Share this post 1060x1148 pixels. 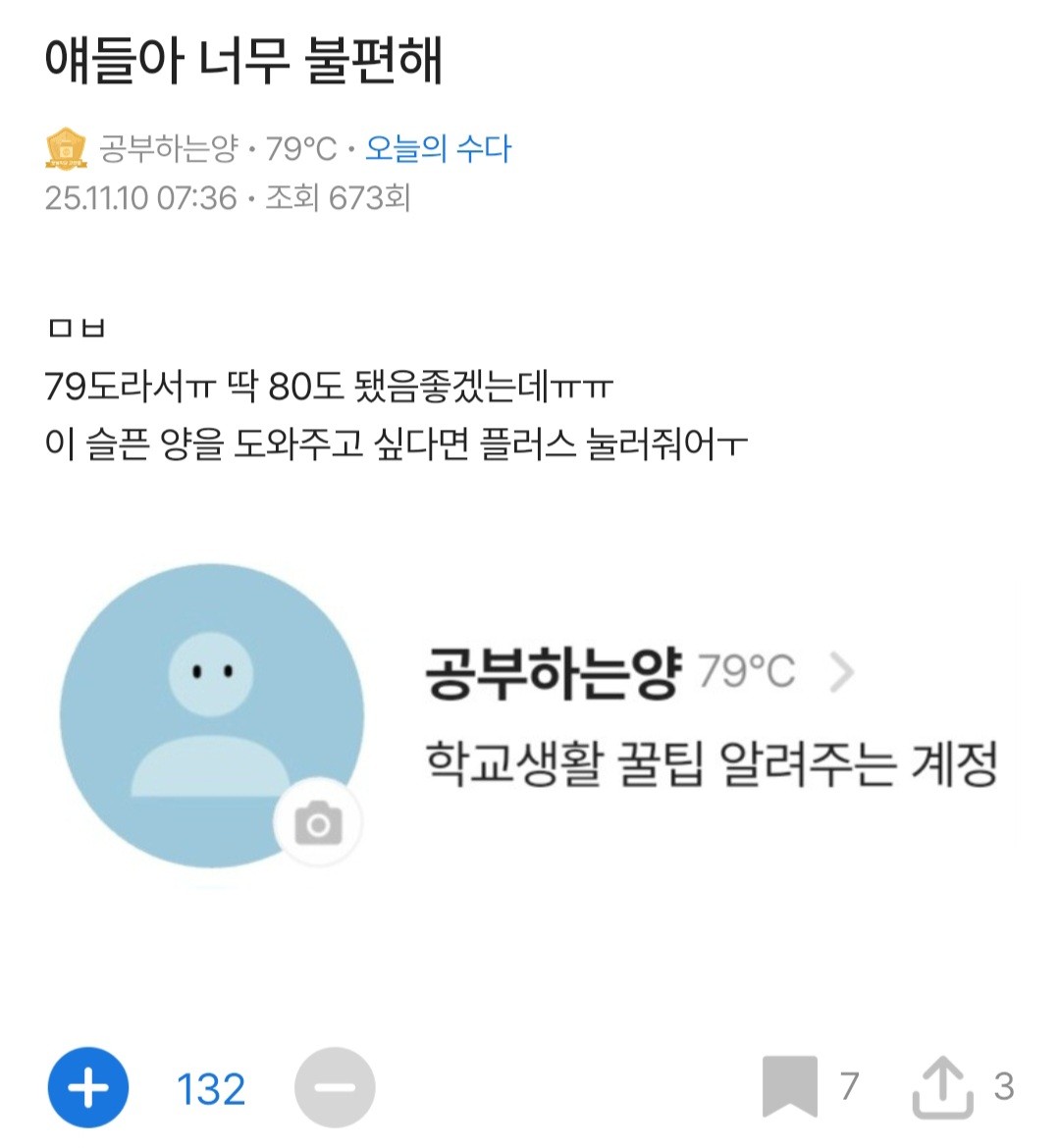(942, 1086)
